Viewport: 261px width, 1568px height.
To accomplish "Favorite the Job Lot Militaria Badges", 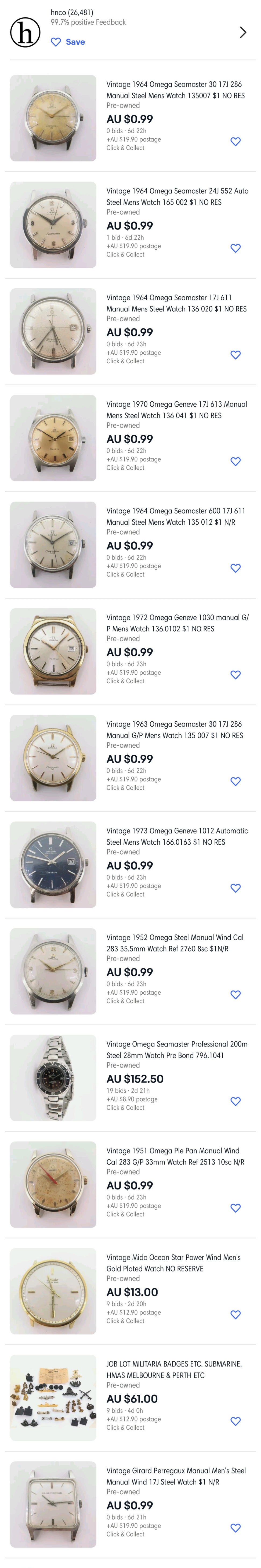I will pos(235,1421).
